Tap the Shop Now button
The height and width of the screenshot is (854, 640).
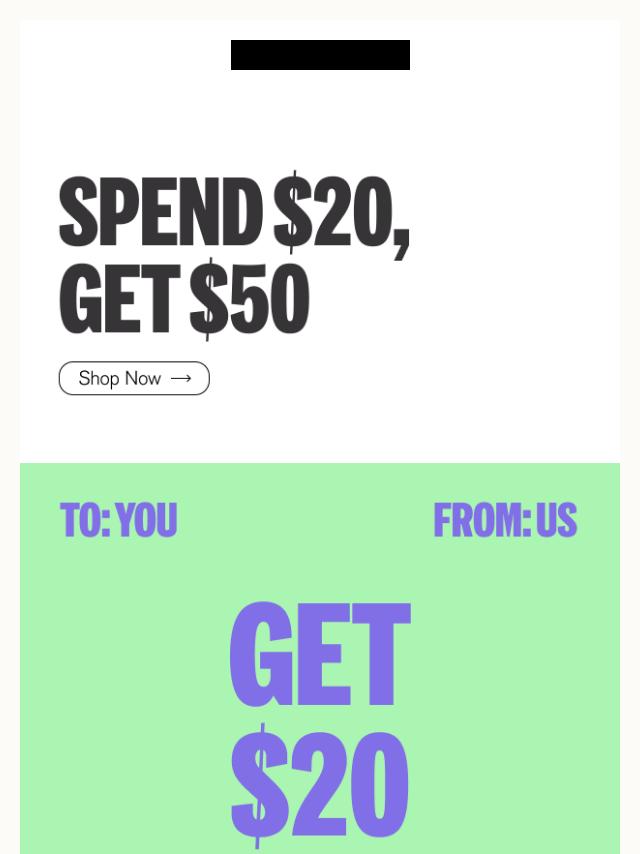coord(134,378)
